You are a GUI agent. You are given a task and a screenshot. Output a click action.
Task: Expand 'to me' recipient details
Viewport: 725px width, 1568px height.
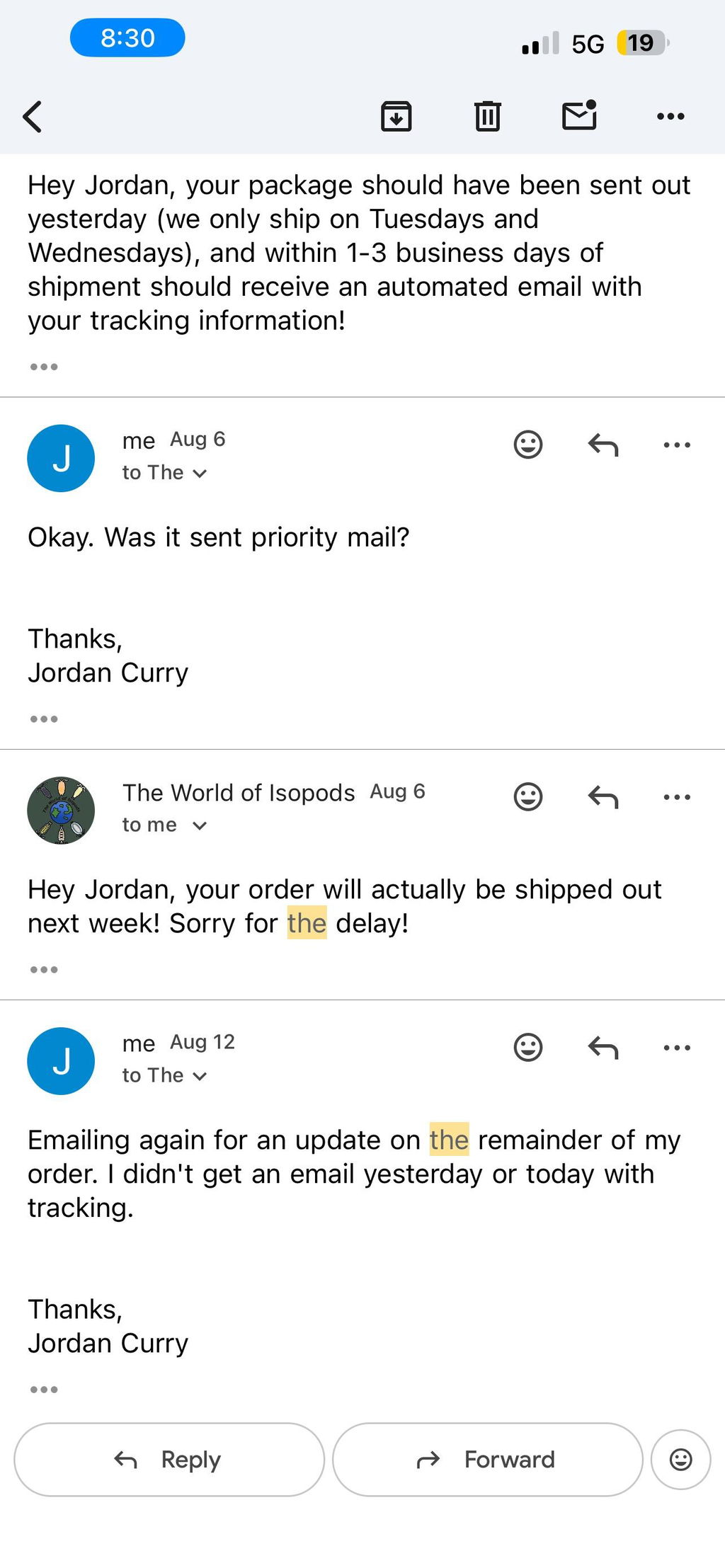(164, 825)
